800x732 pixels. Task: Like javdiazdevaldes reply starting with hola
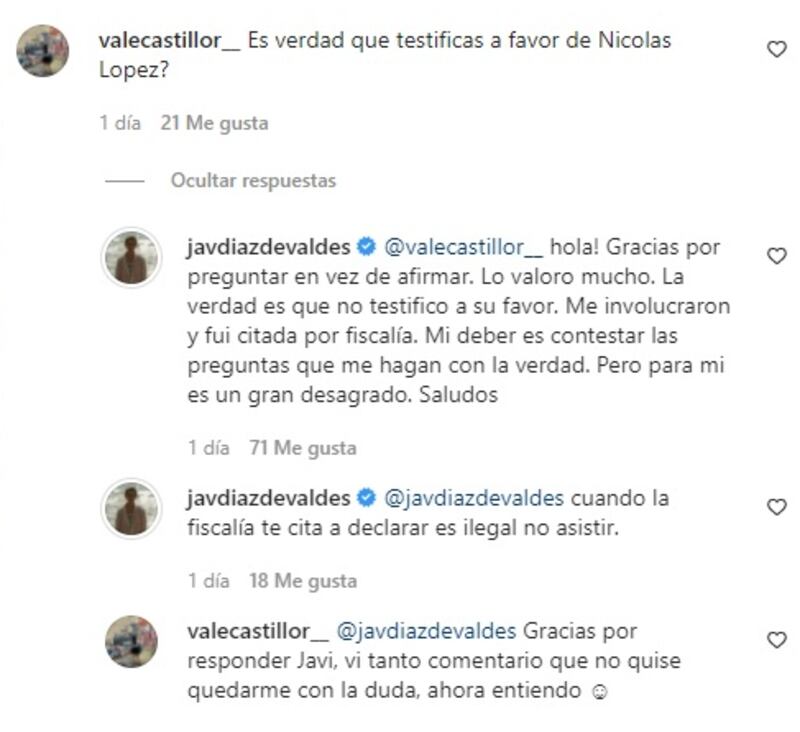776,256
